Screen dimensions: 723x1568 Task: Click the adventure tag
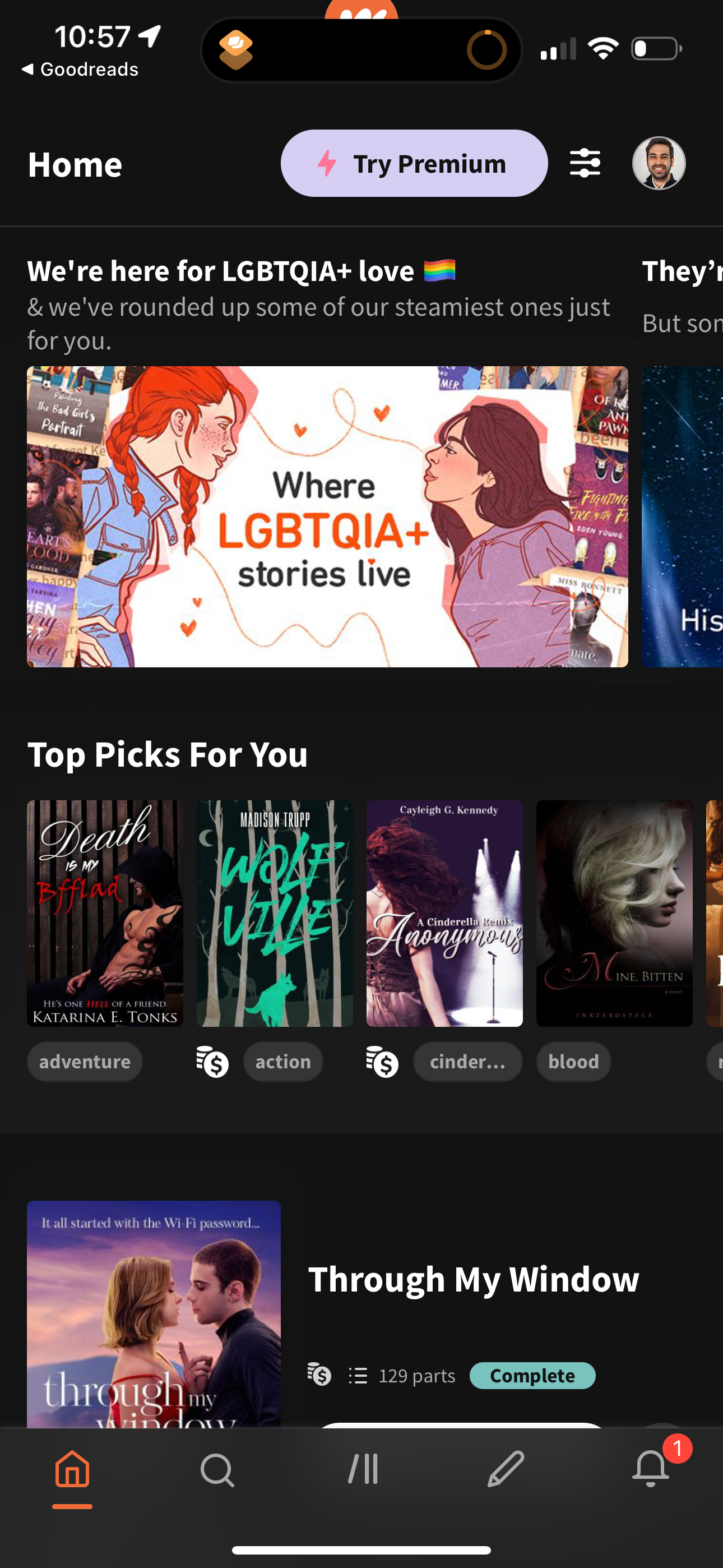tap(84, 1061)
